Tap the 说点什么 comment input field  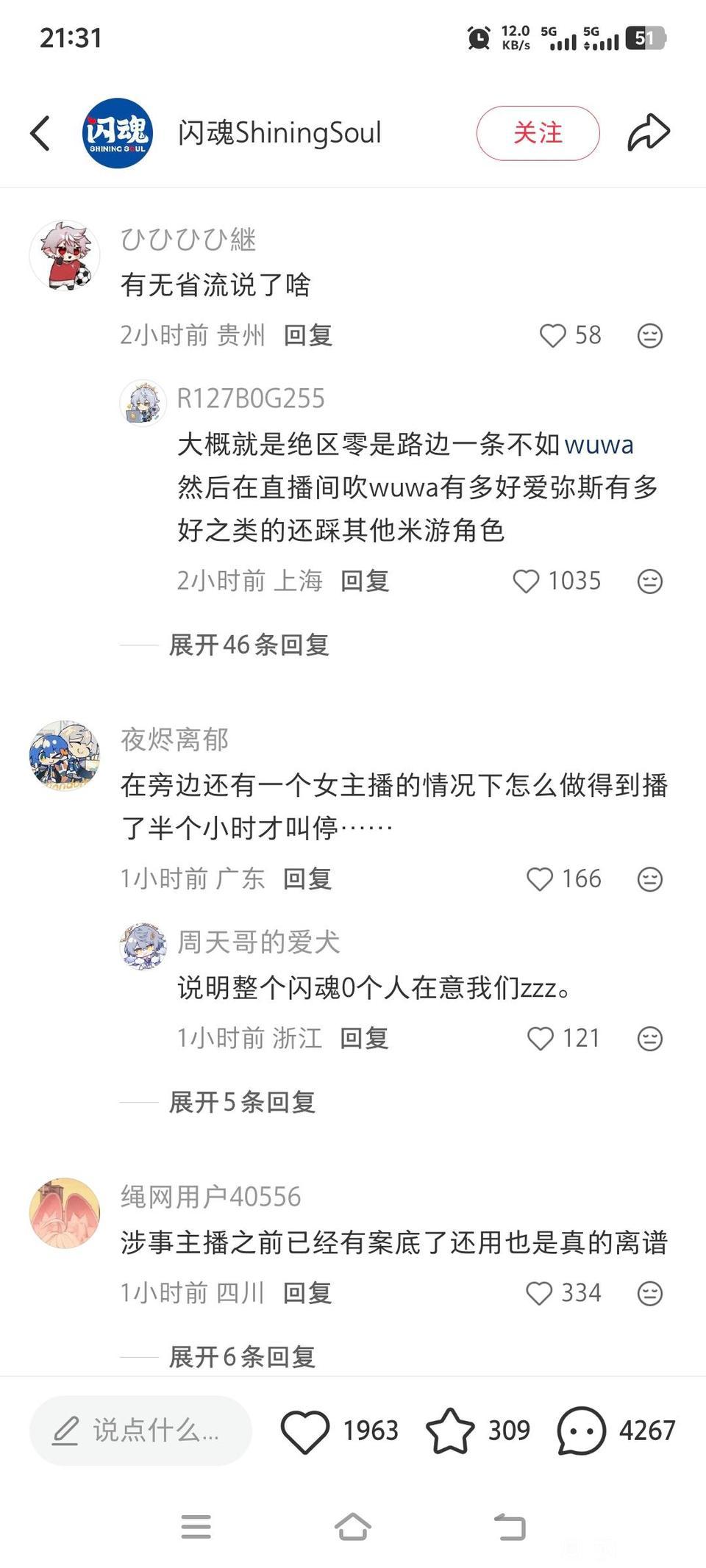(140, 1430)
